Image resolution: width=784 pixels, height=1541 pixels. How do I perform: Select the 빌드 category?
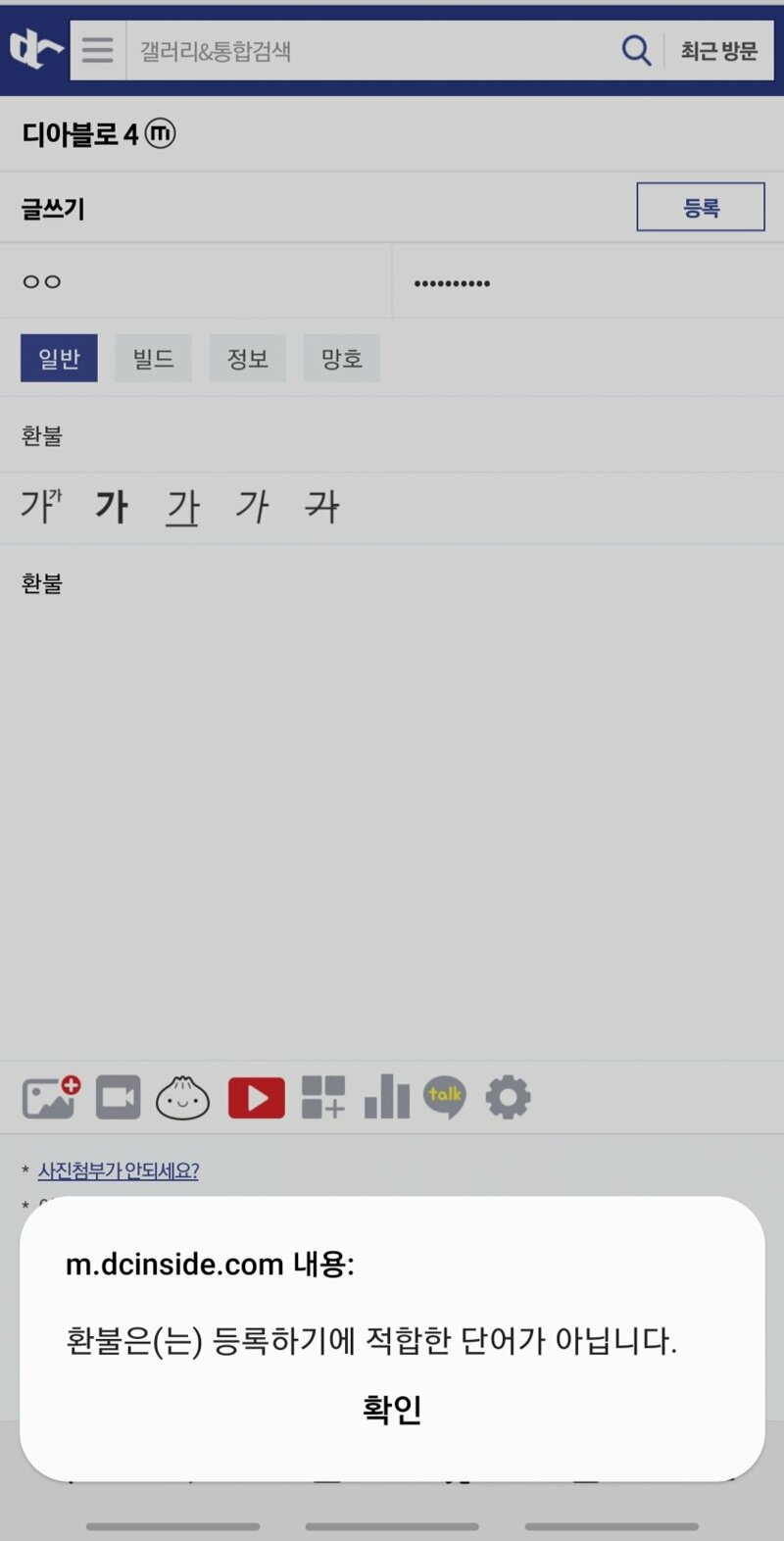154,359
